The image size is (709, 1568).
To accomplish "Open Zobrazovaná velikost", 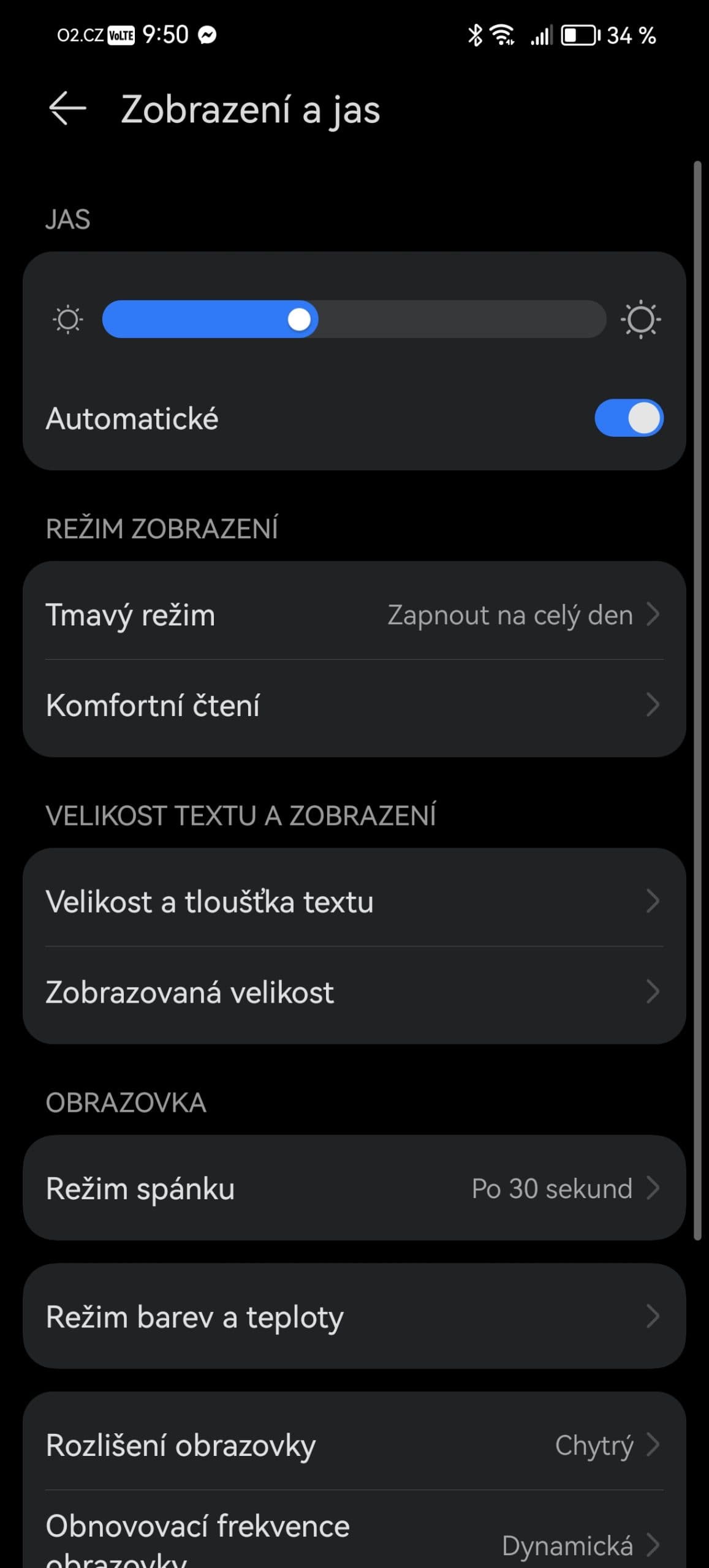I will (x=354, y=992).
